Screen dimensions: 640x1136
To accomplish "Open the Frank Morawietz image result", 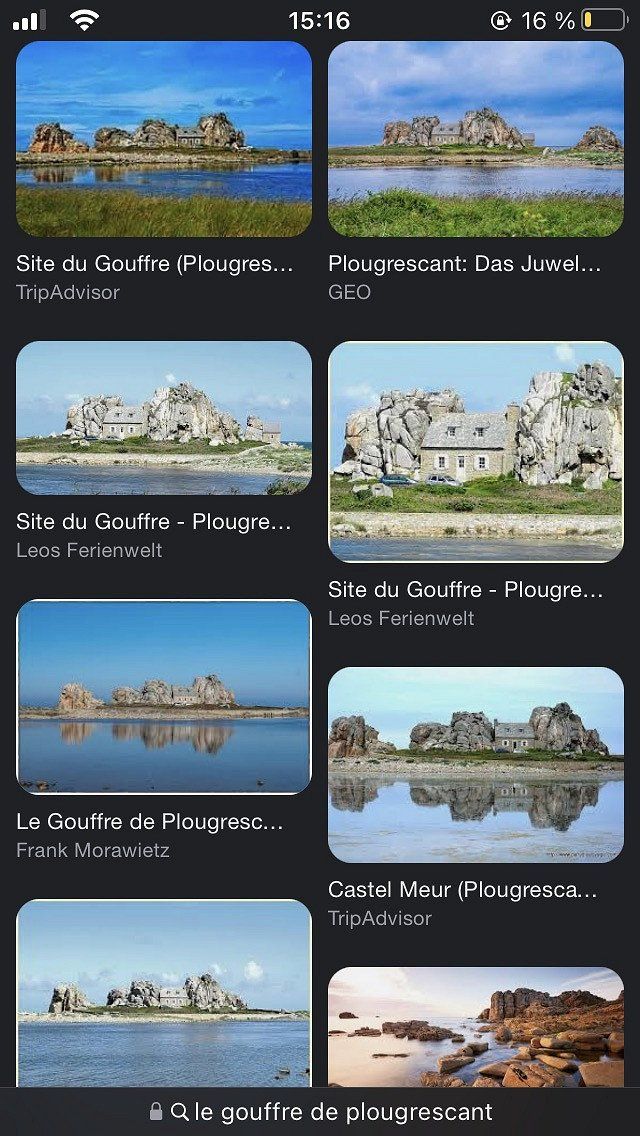I will (x=164, y=696).
